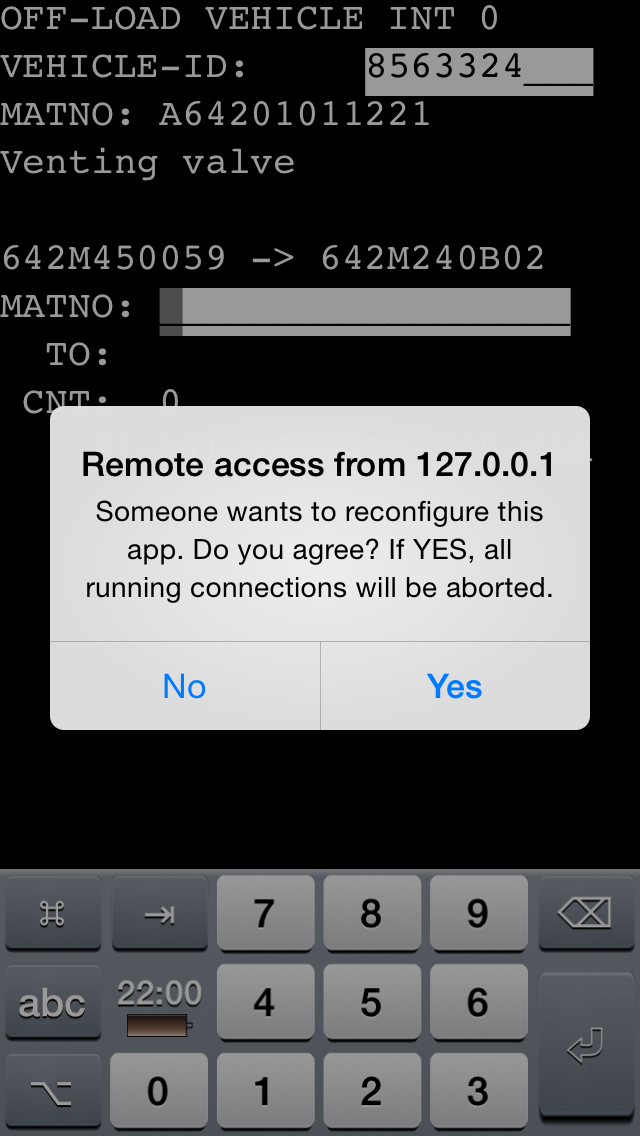Hit the return key on the keyboard

(585, 1045)
